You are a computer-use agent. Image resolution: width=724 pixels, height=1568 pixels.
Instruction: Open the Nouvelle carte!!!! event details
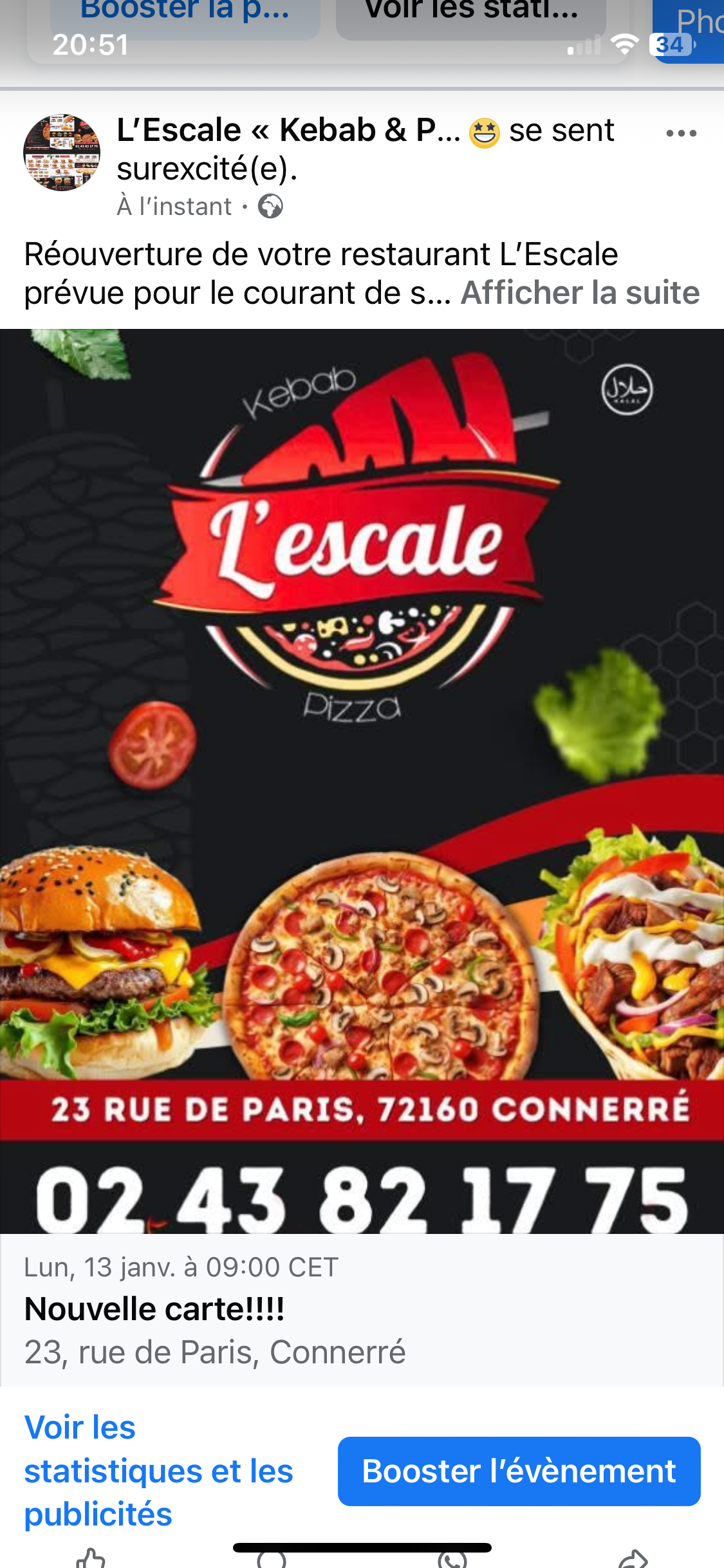pos(154,1309)
